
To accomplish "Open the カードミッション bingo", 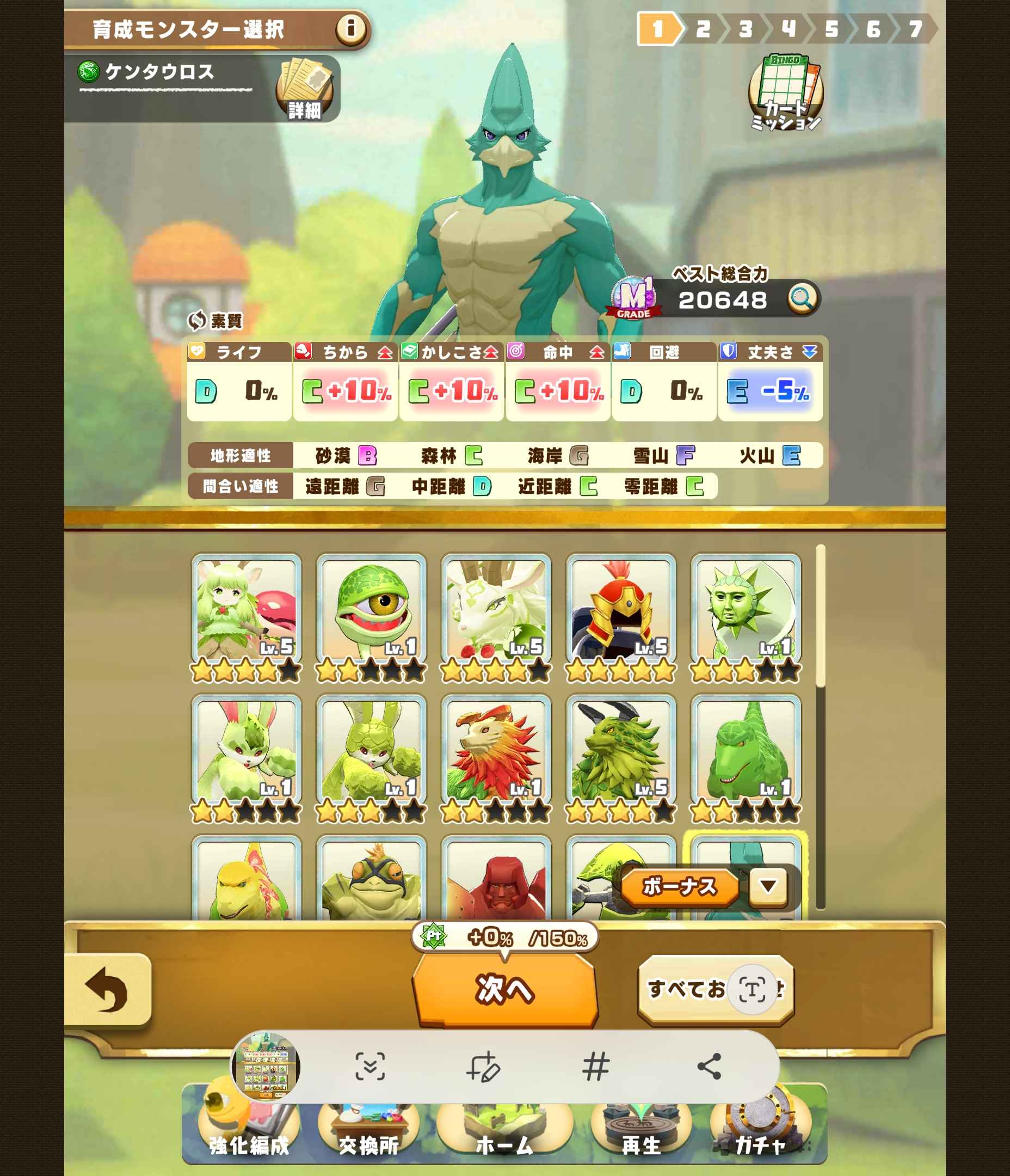I will pos(786,94).
